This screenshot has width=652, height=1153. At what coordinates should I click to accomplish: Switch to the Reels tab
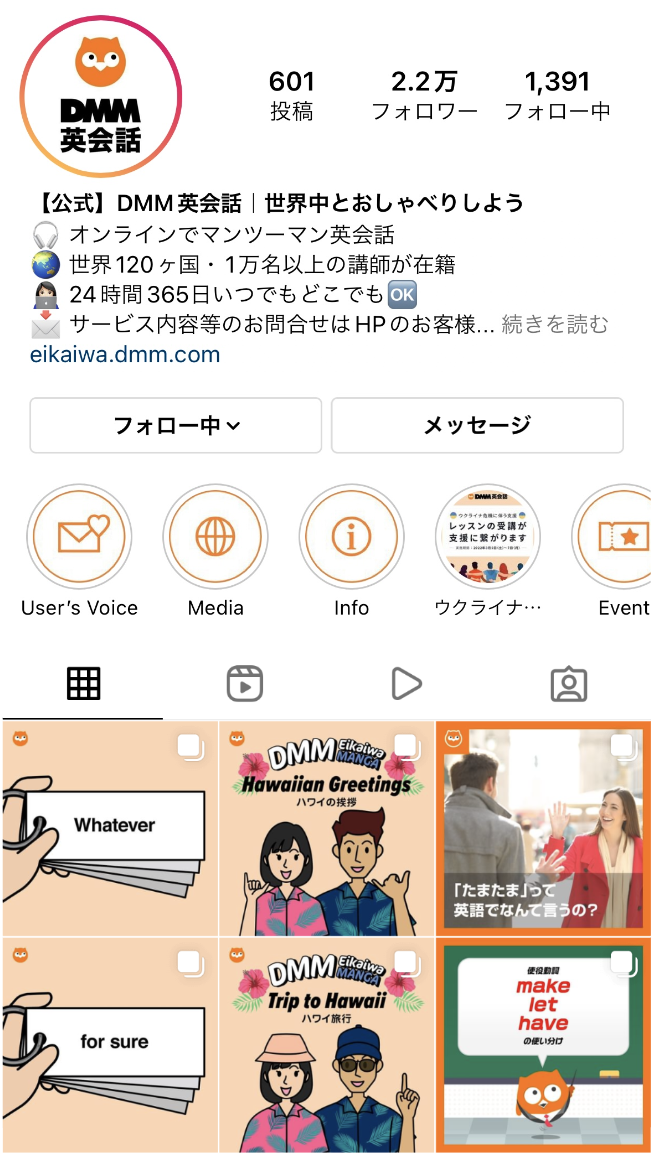point(245,684)
